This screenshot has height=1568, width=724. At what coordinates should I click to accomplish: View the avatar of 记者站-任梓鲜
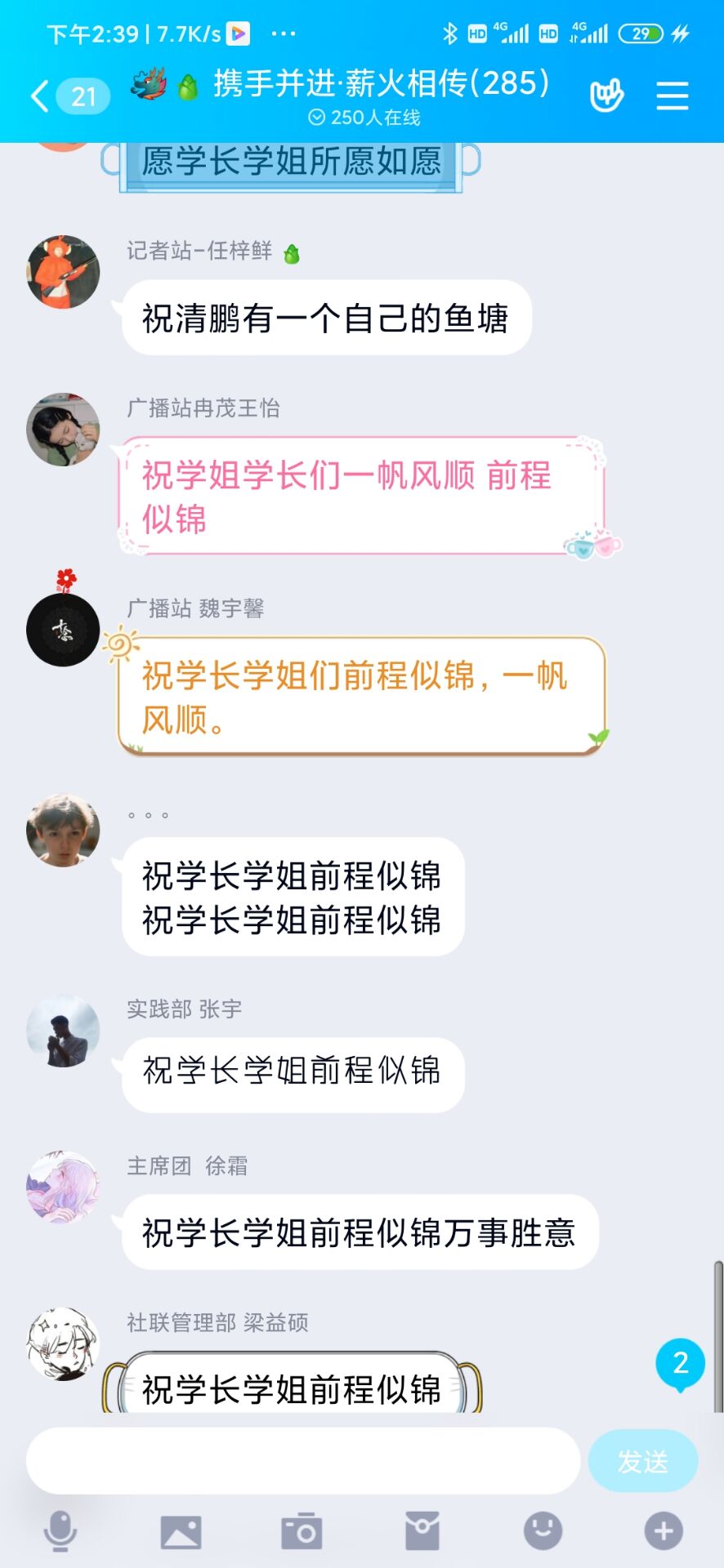pos(63,272)
